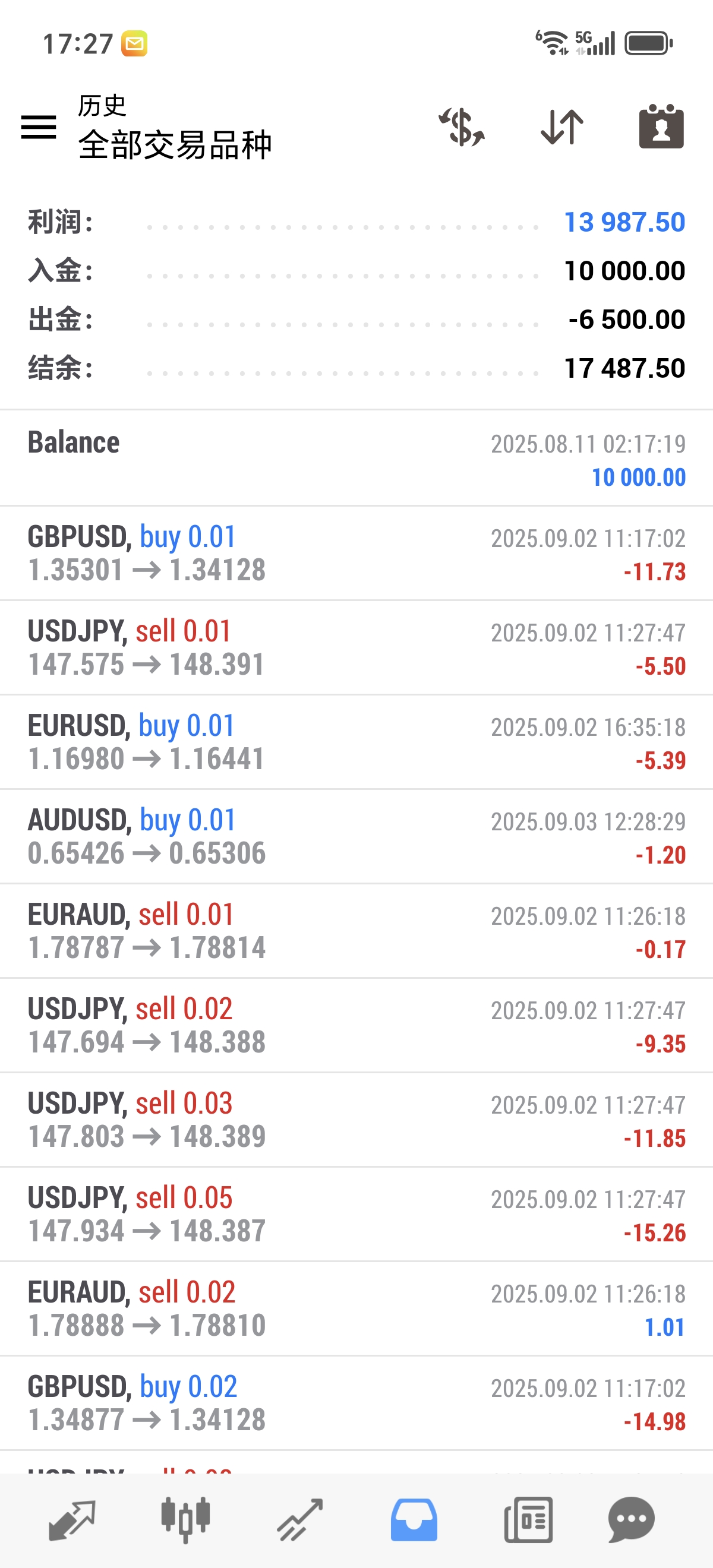The height and width of the screenshot is (1568, 713).
Task: Tap the 全部交易品种 header title
Action: (175, 144)
